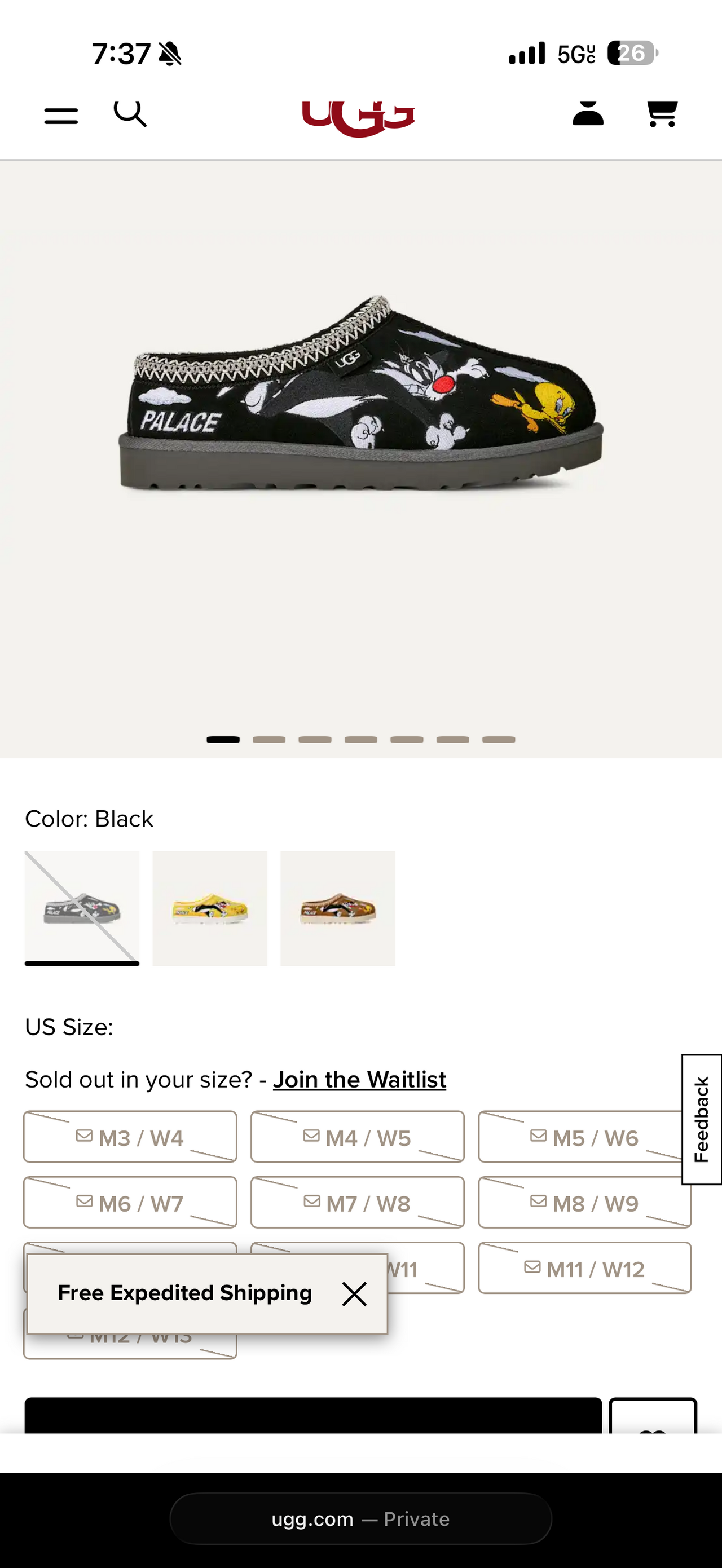Screen dimensions: 722x1568
Task: Select the yellow color swatch
Action: click(210, 908)
